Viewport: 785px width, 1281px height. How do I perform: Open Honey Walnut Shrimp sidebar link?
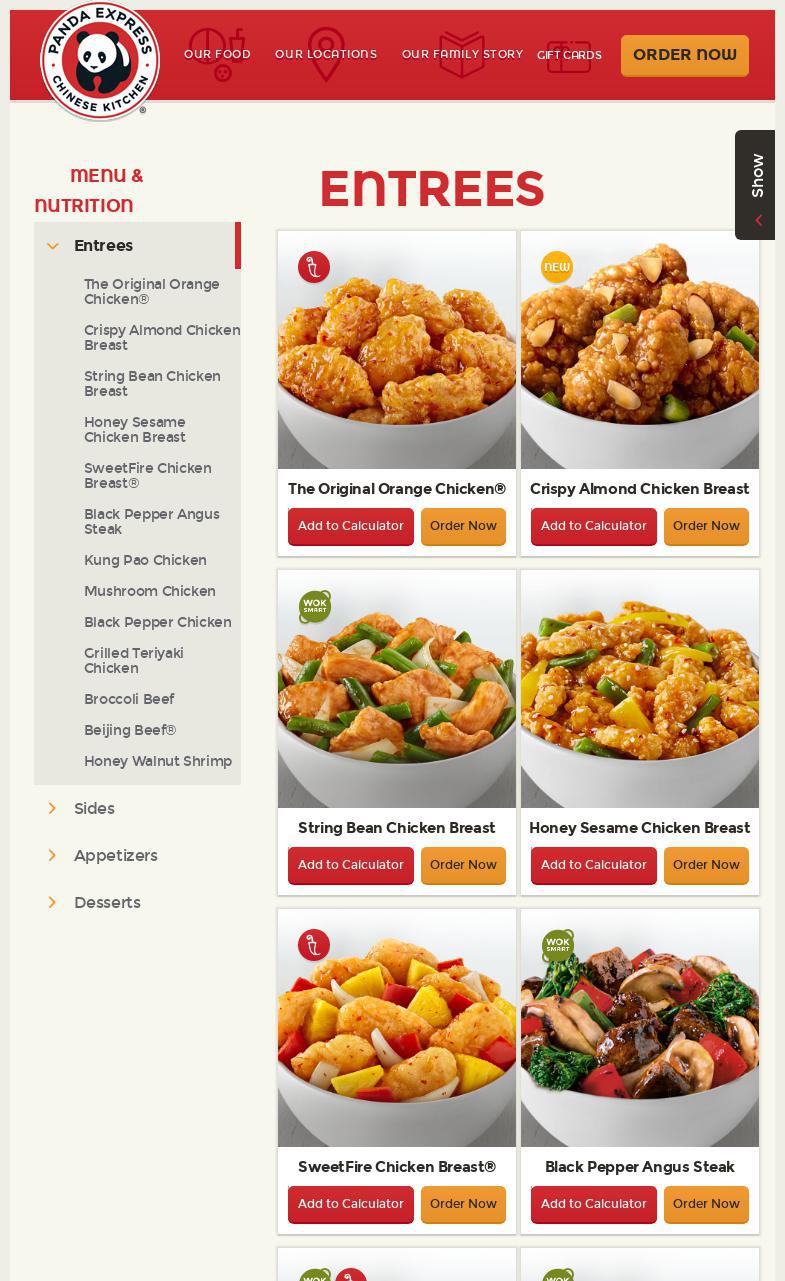click(x=158, y=762)
